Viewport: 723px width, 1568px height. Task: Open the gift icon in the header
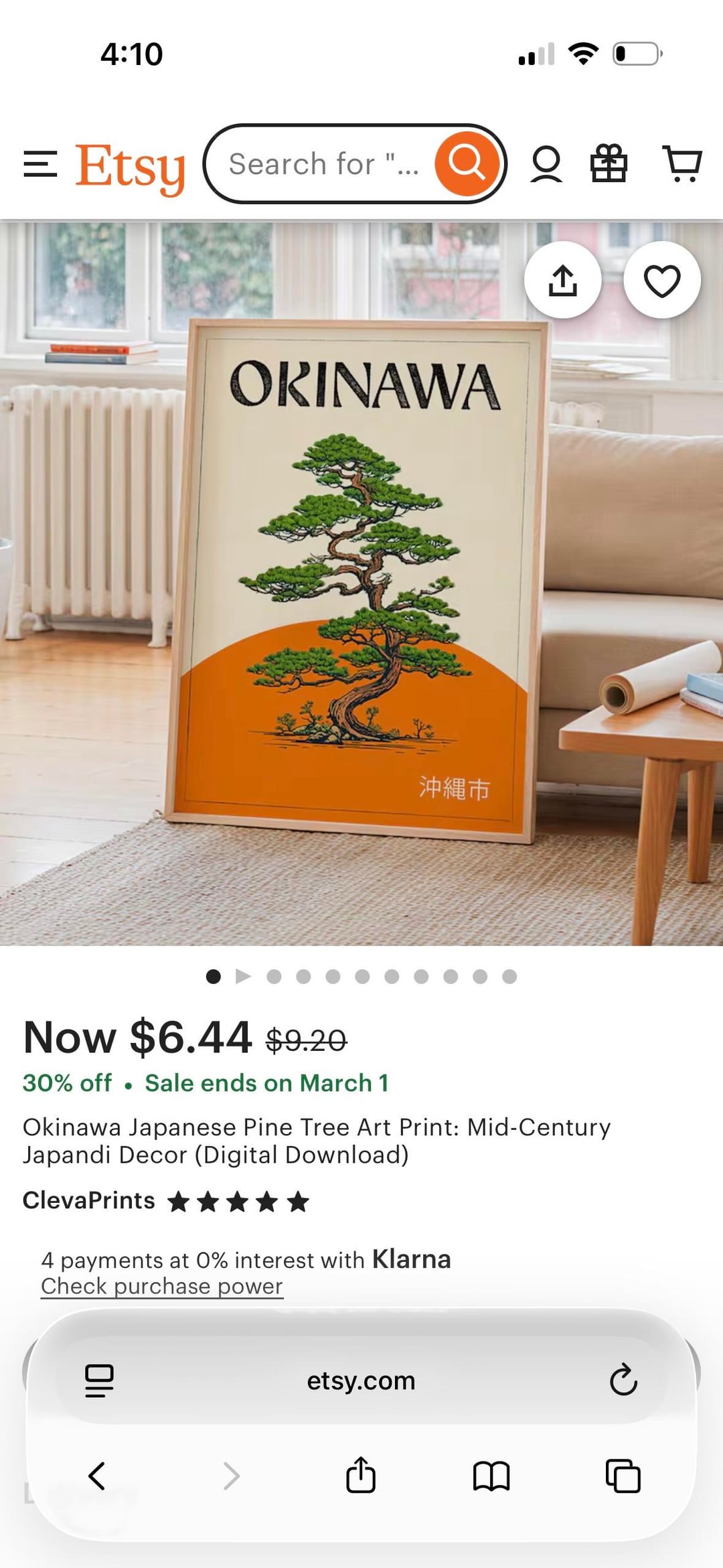coord(609,164)
